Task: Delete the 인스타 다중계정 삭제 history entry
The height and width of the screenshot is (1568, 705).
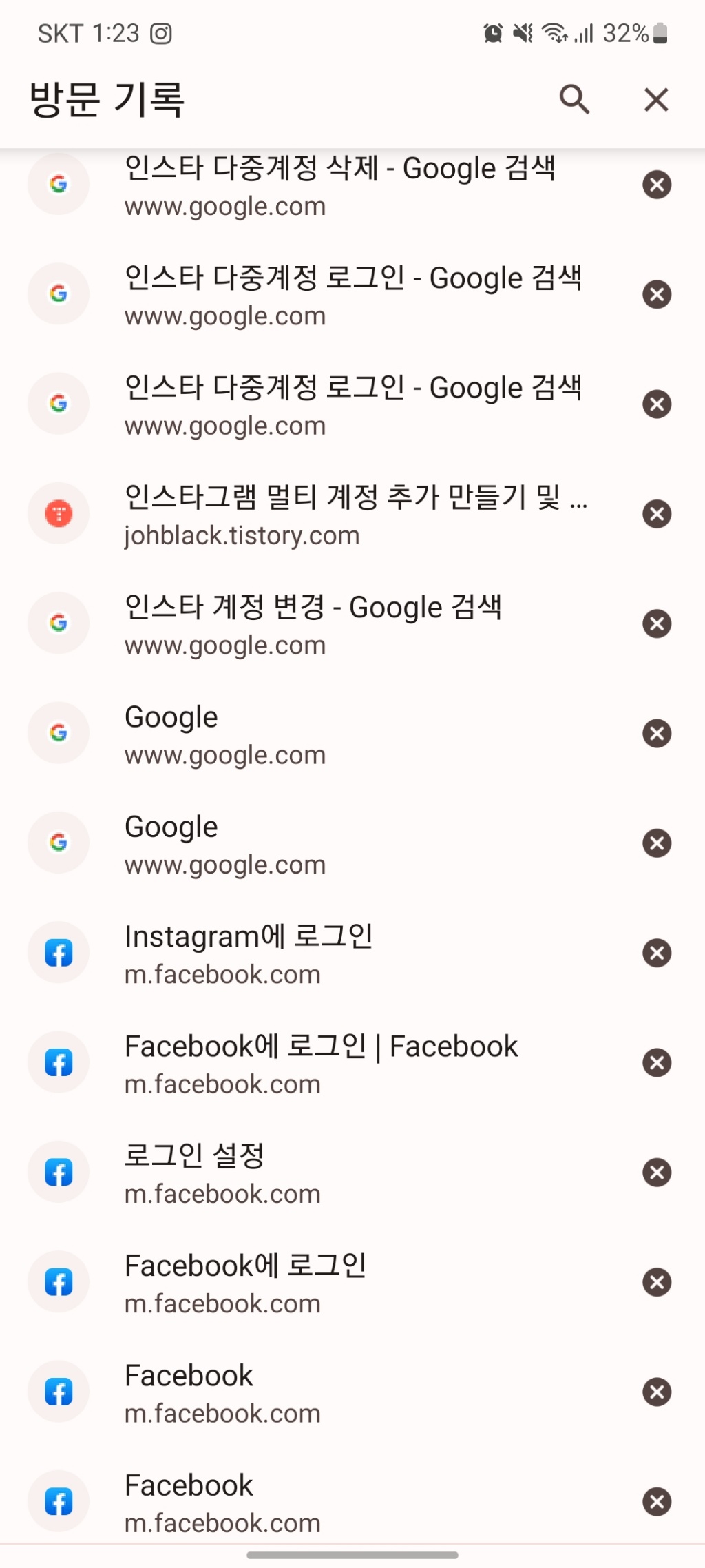Action: click(656, 183)
